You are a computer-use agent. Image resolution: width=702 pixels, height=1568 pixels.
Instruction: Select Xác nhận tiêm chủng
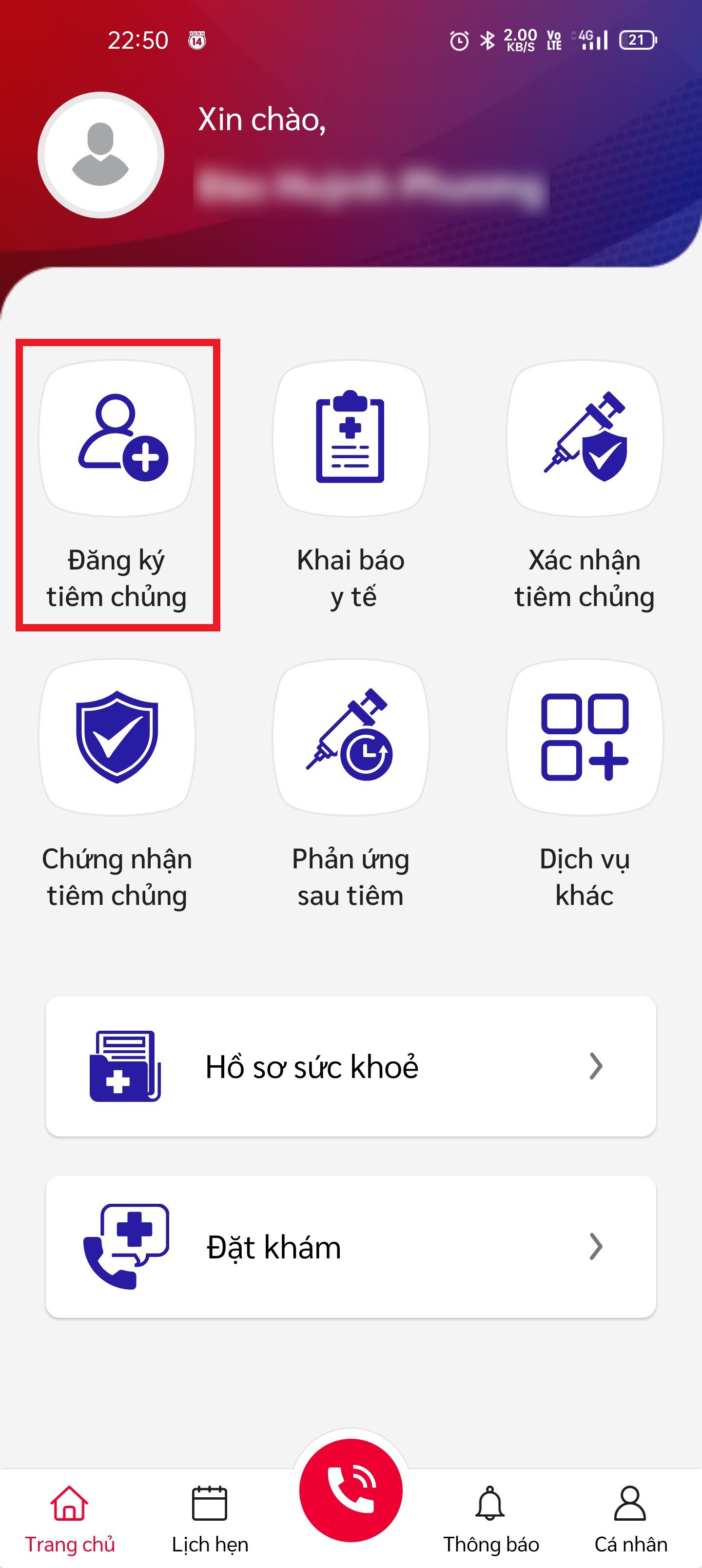tap(585, 485)
